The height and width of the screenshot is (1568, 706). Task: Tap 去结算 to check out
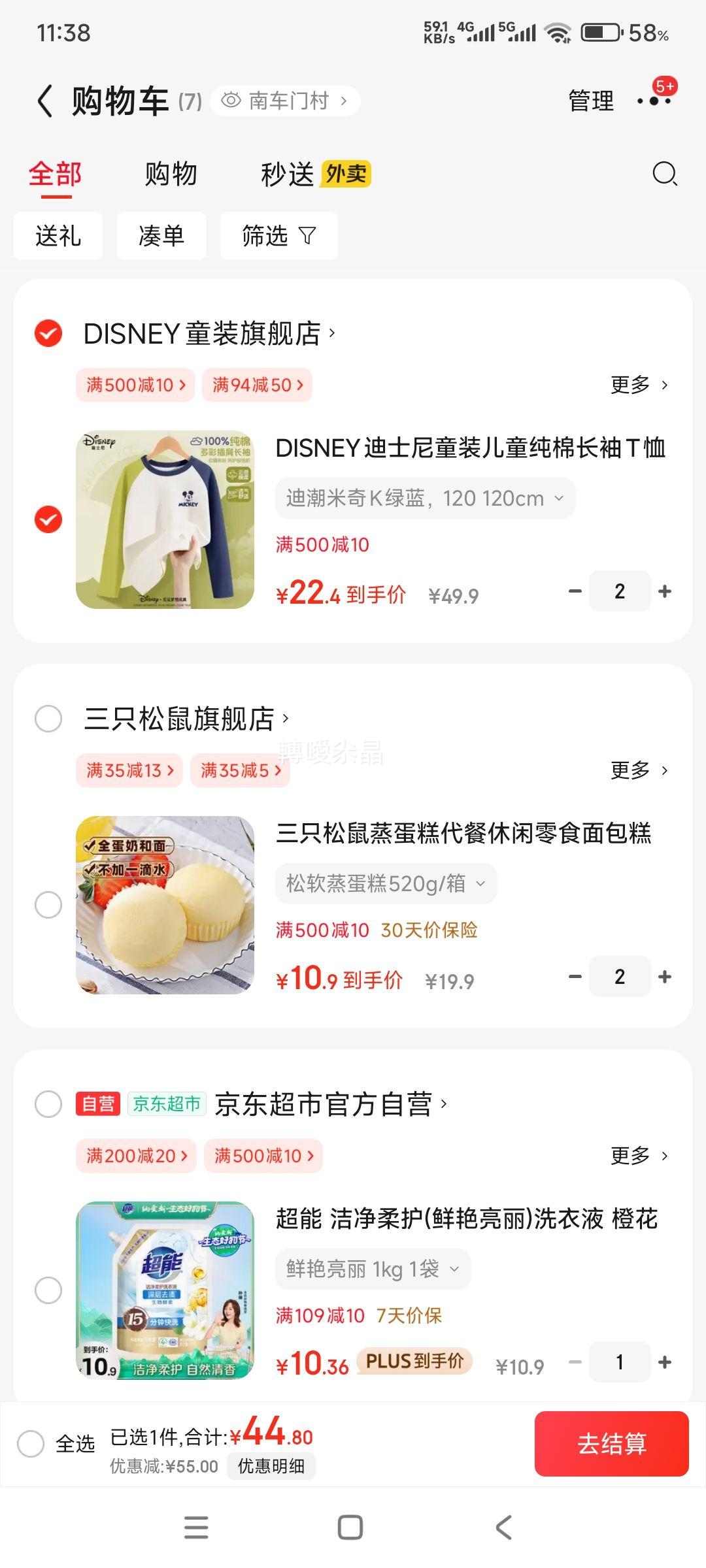[x=611, y=1443]
